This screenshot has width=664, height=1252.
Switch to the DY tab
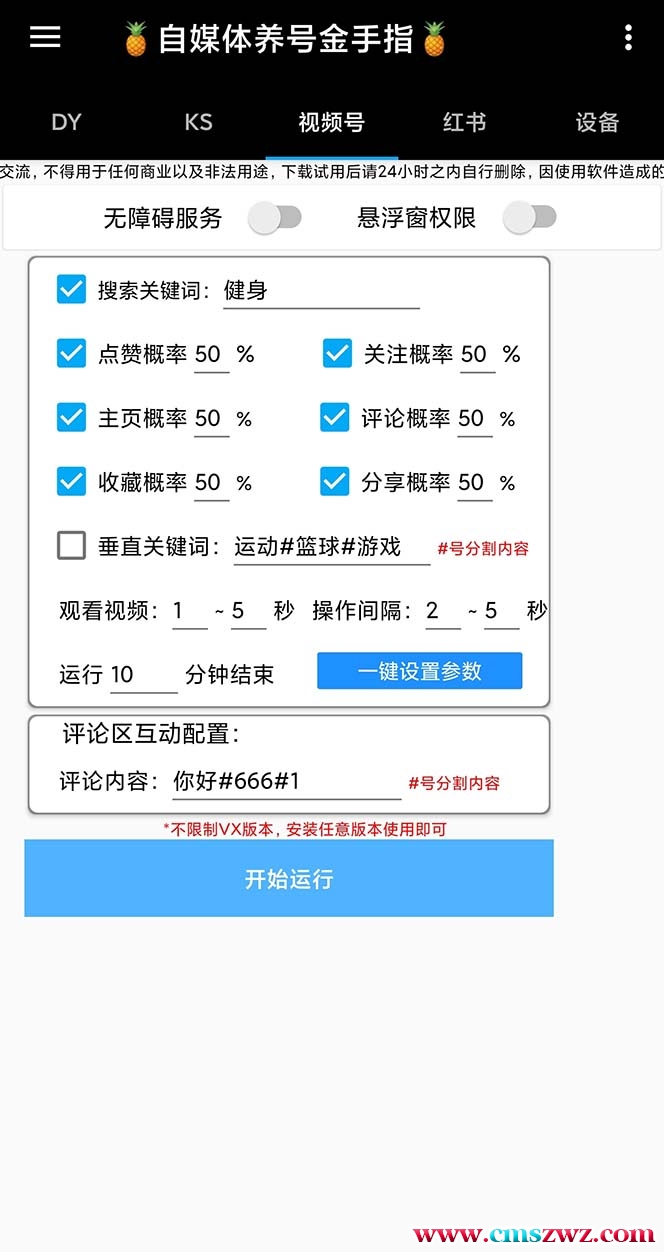coord(66,123)
